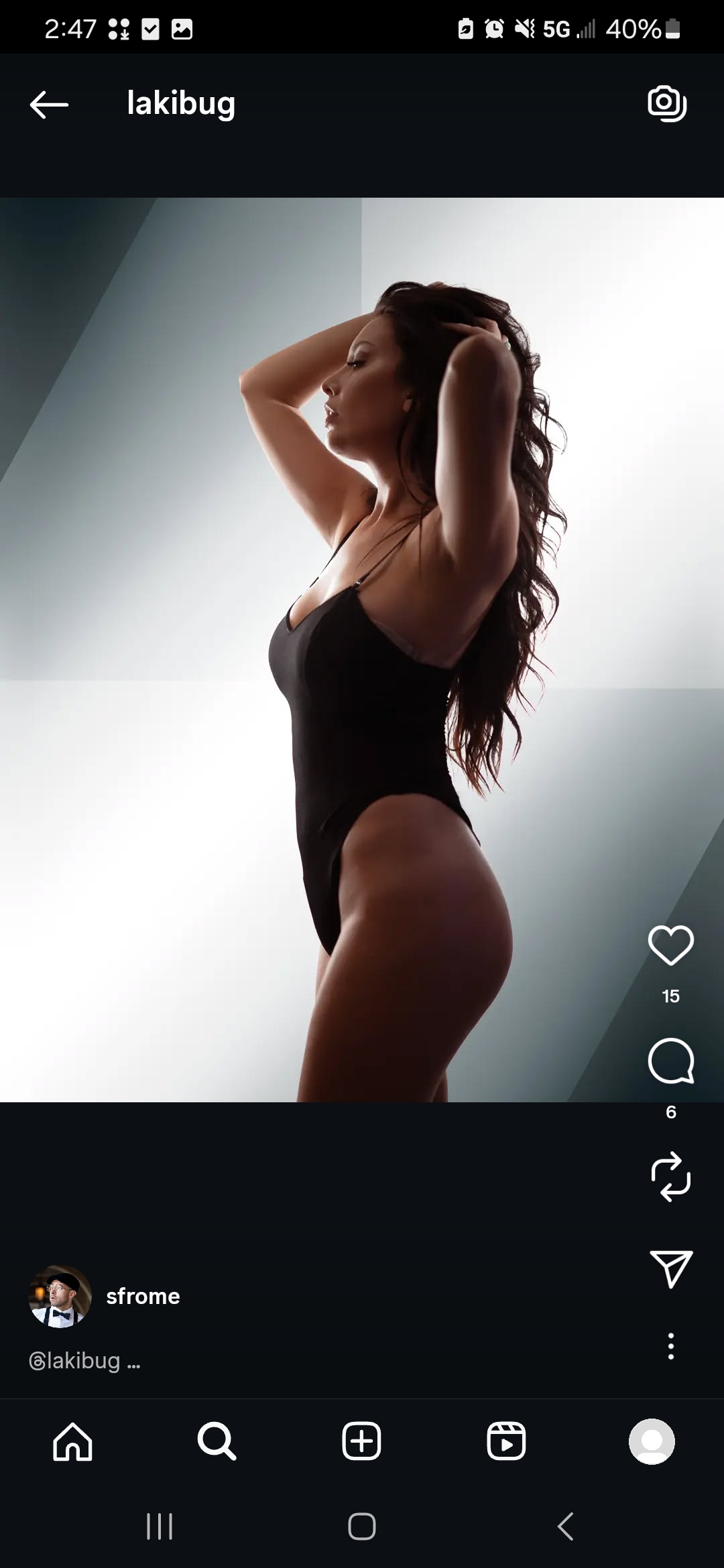
Task: Switch to the Home tab
Action: [72, 1441]
